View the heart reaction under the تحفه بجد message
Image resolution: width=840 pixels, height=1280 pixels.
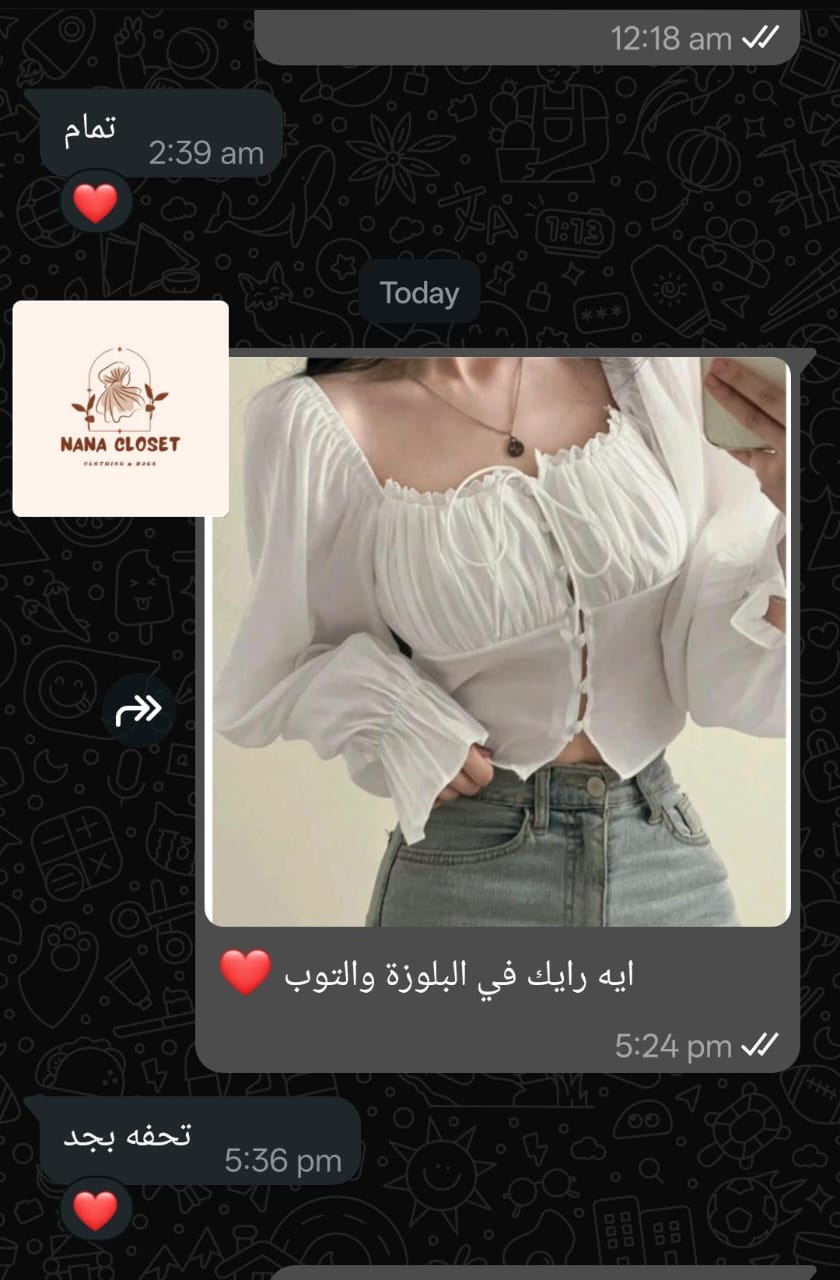pyautogui.click(x=96, y=1211)
